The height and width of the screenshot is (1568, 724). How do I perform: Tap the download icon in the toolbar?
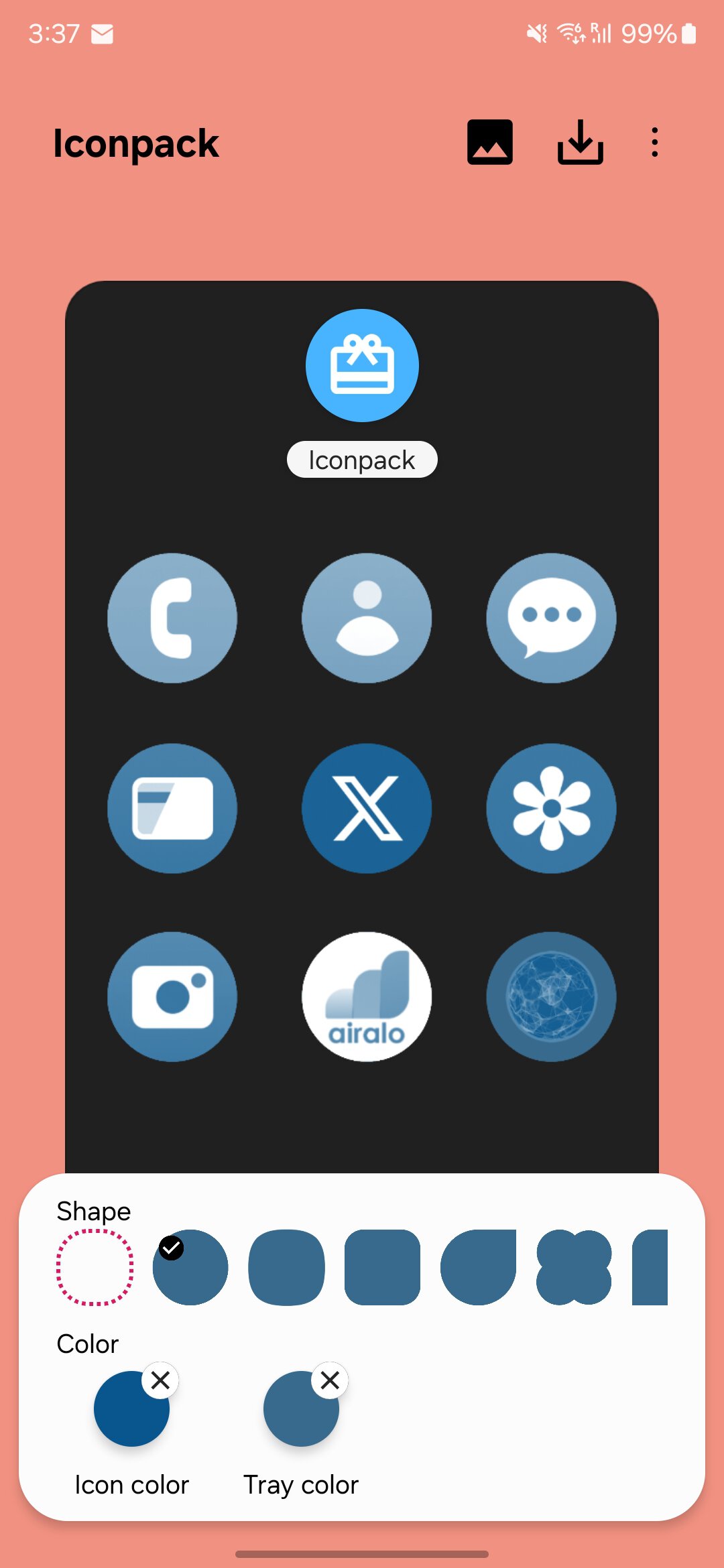pyautogui.click(x=581, y=142)
